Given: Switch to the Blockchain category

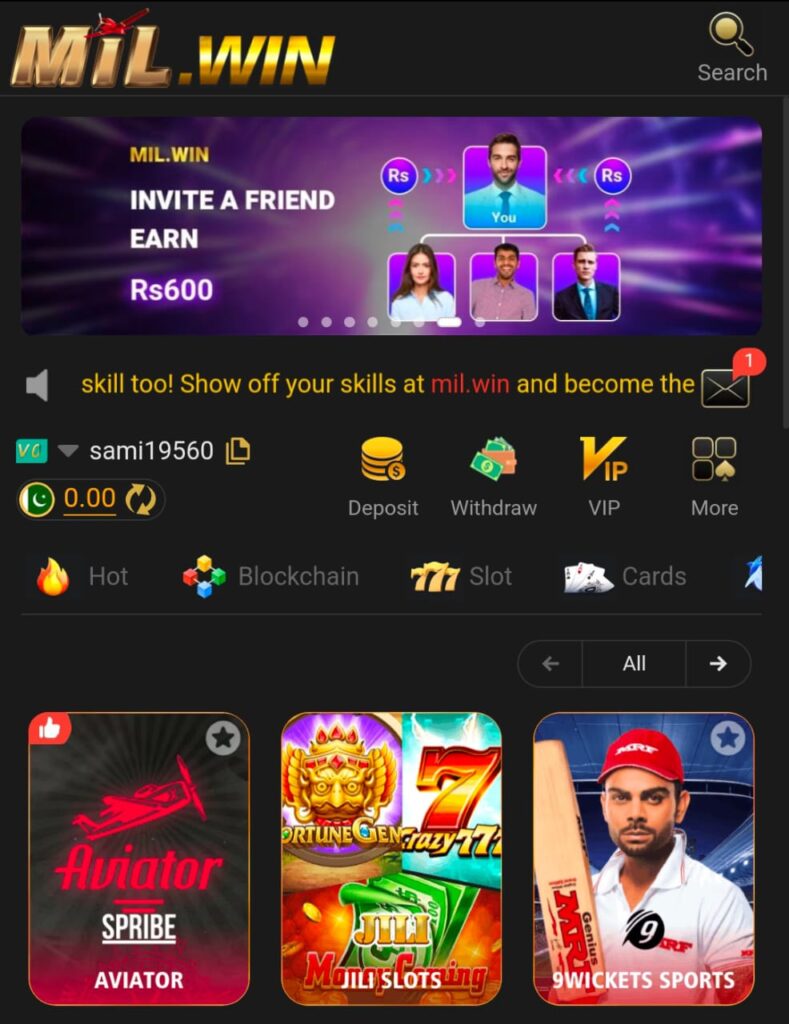Looking at the screenshot, I should click(271, 576).
